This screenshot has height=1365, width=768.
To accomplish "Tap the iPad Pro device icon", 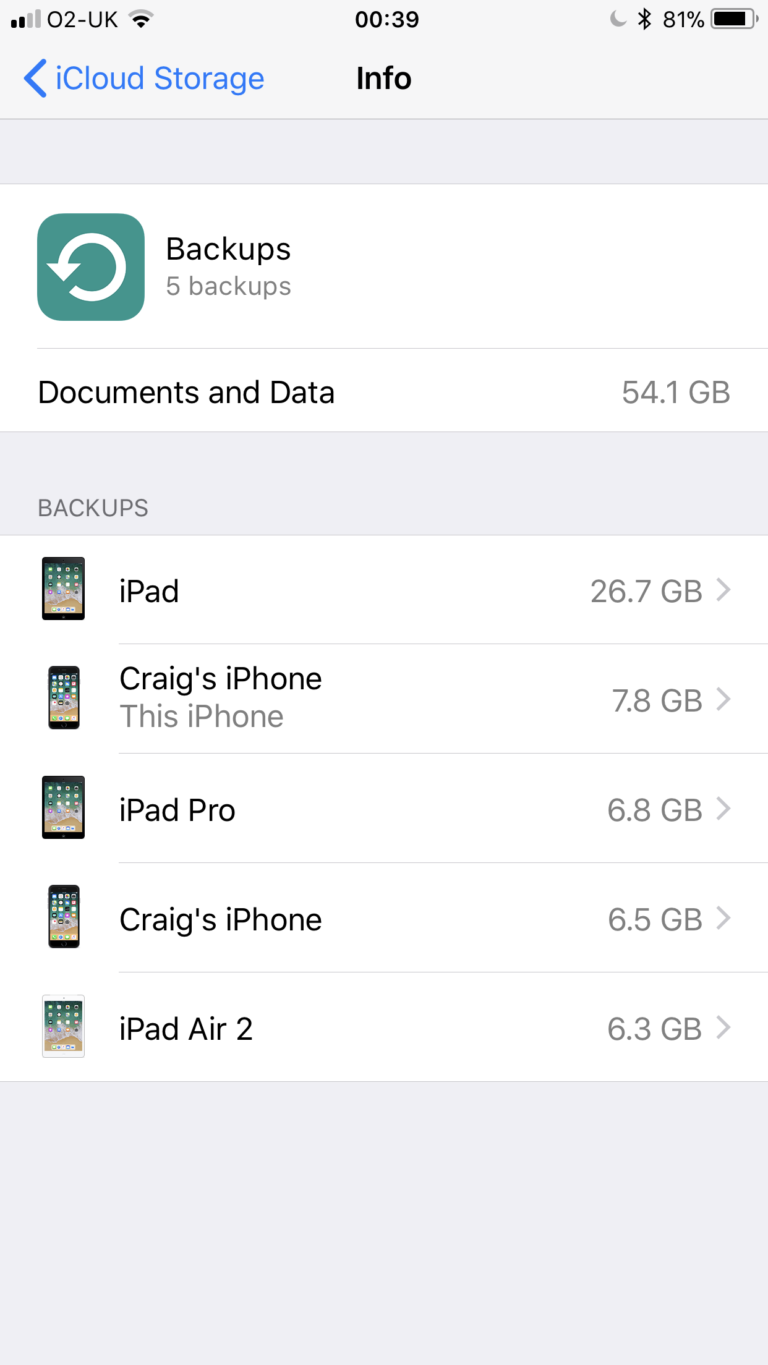I will 63,807.
